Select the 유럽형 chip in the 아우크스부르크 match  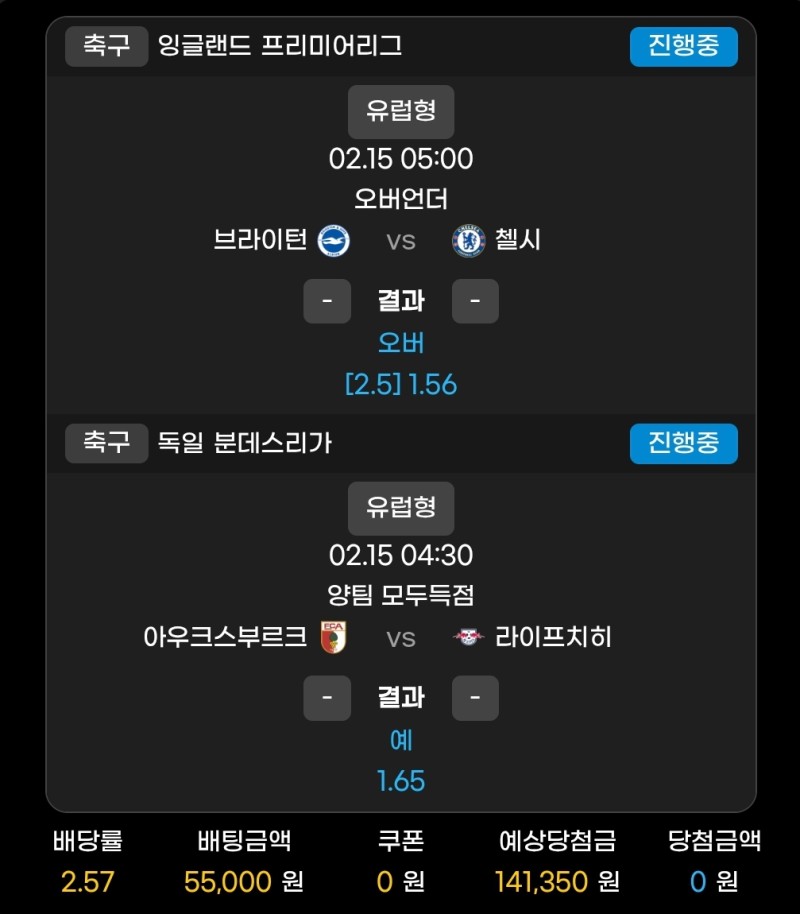point(400,508)
